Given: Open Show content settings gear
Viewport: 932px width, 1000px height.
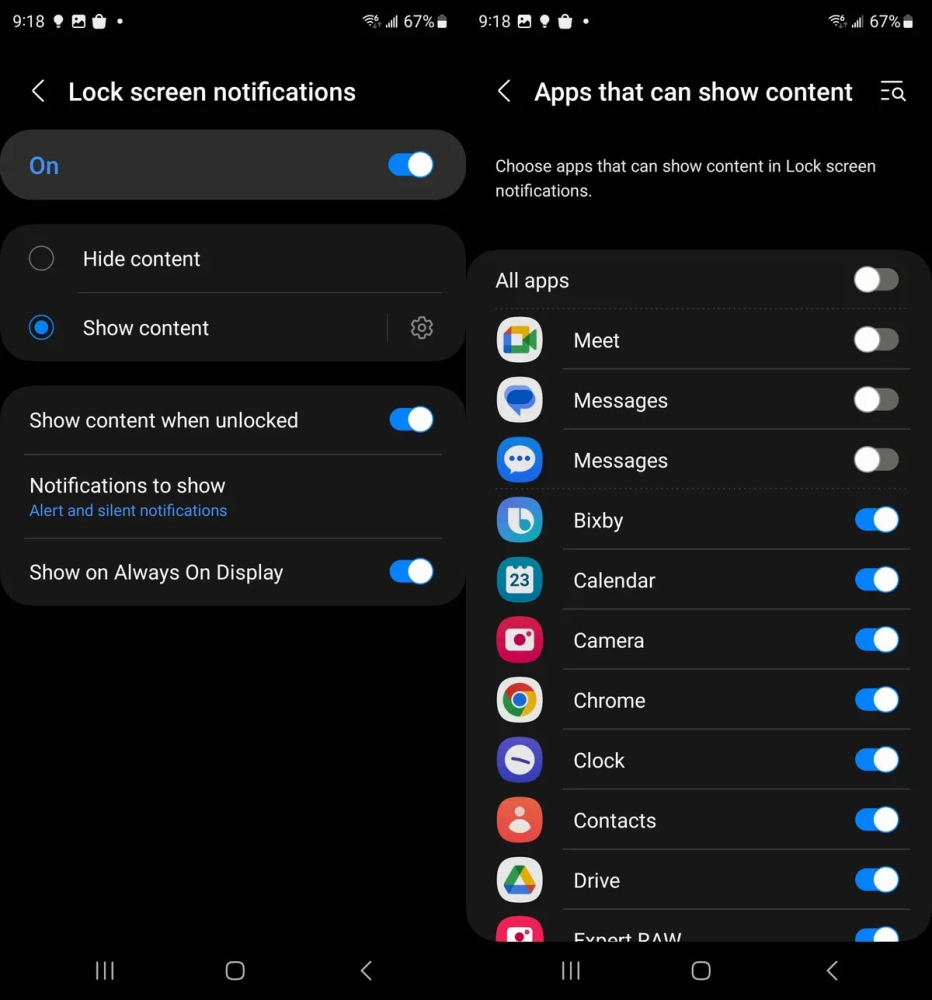Looking at the screenshot, I should coord(422,328).
